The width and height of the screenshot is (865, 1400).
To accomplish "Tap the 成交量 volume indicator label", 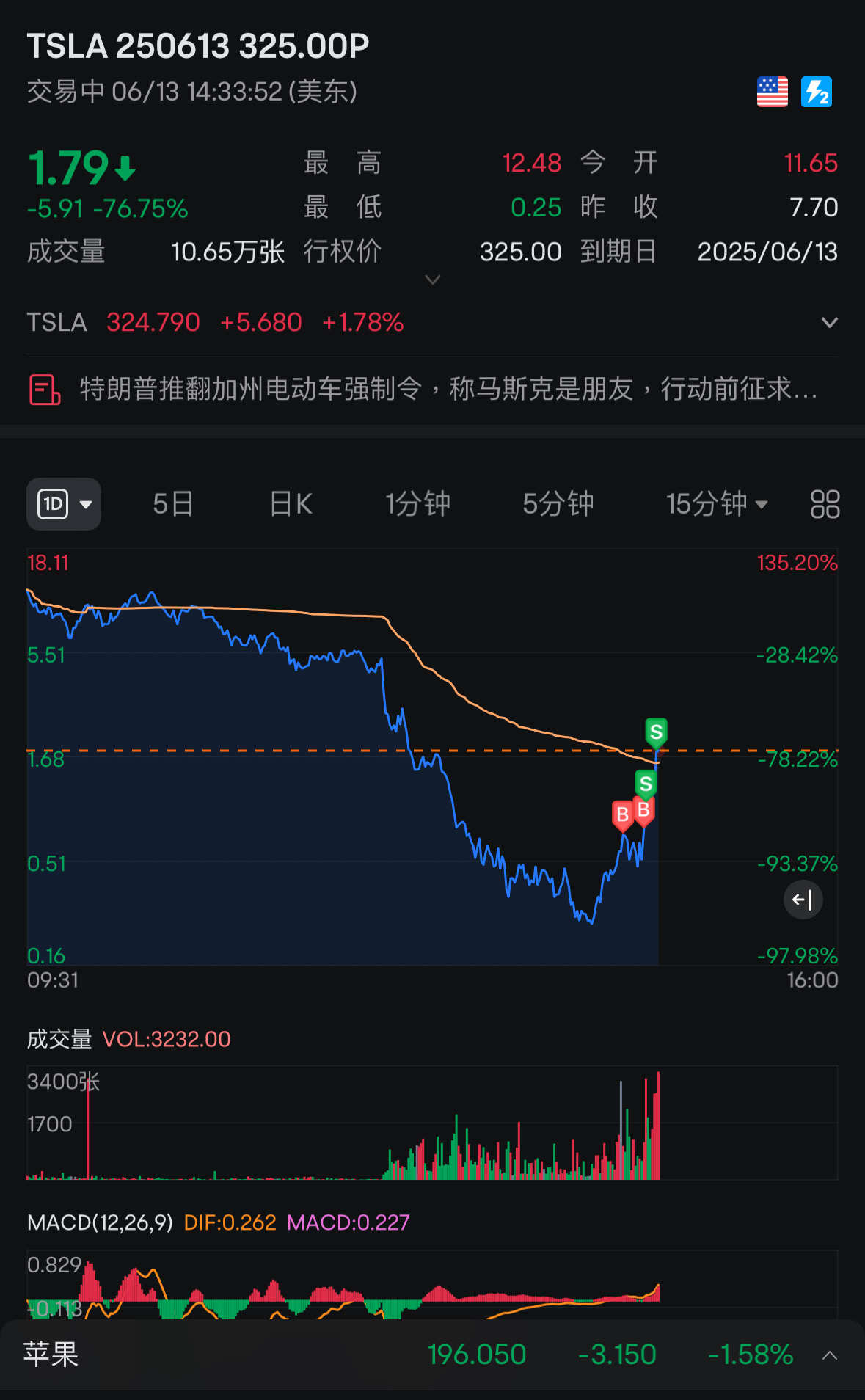I will pos(59,1039).
